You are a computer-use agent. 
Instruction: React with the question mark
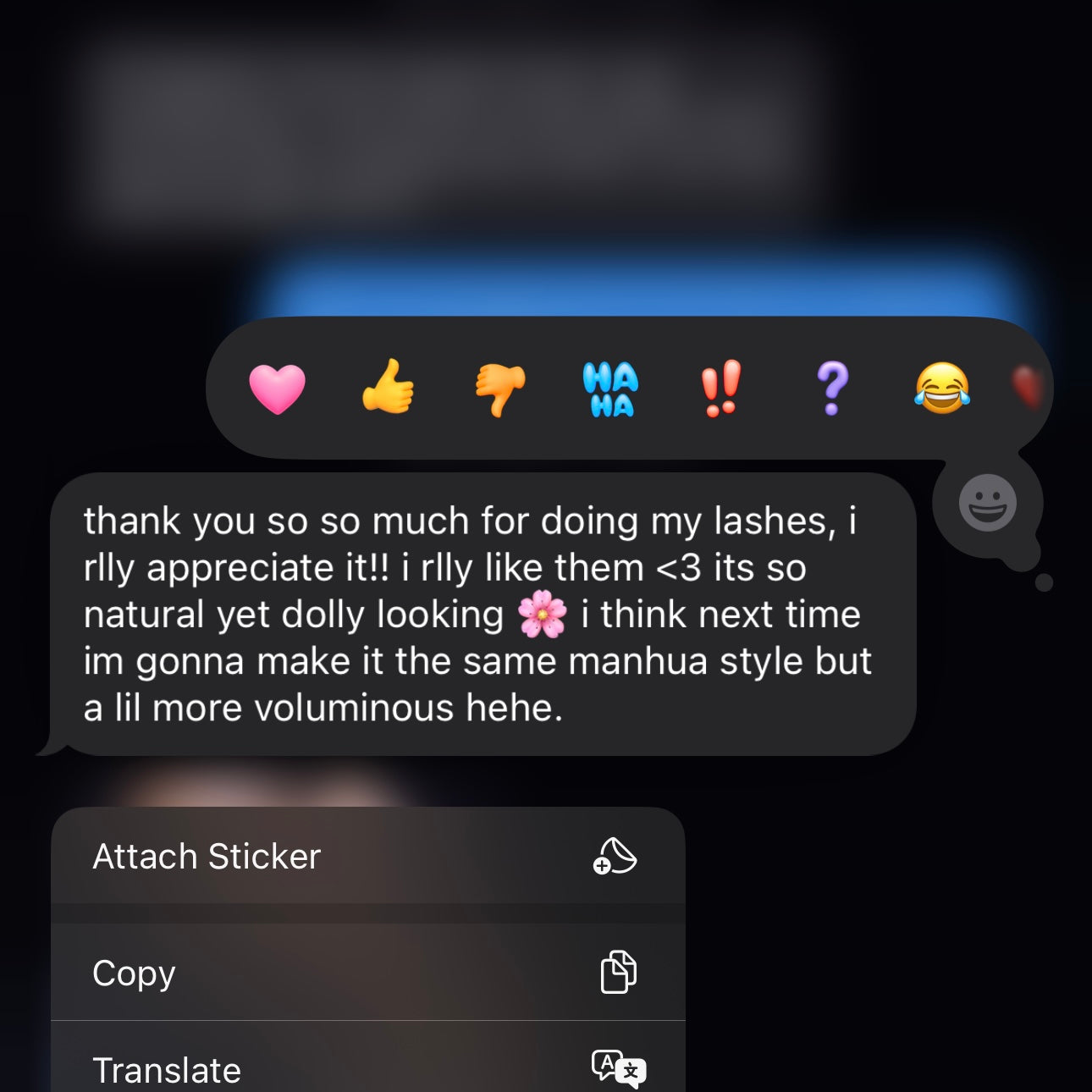pyautogui.click(x=832, y=388)
